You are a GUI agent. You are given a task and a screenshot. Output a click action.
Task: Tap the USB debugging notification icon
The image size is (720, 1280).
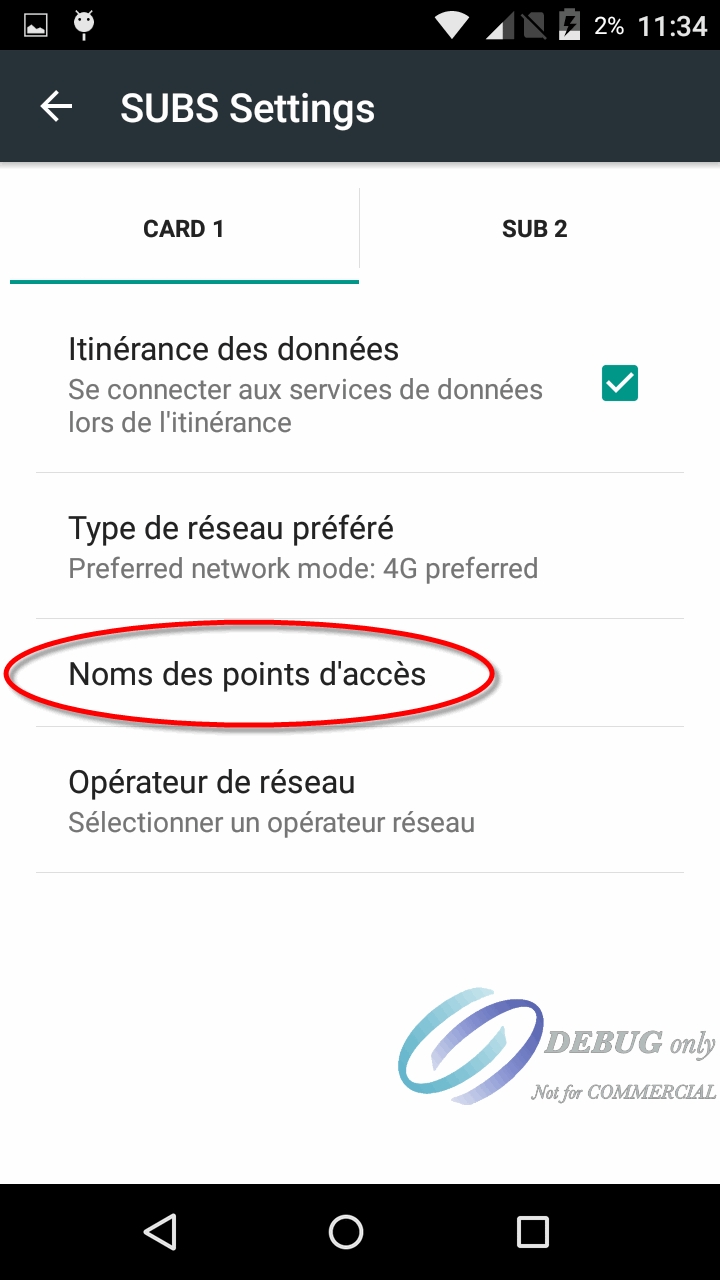coord(84,24)
